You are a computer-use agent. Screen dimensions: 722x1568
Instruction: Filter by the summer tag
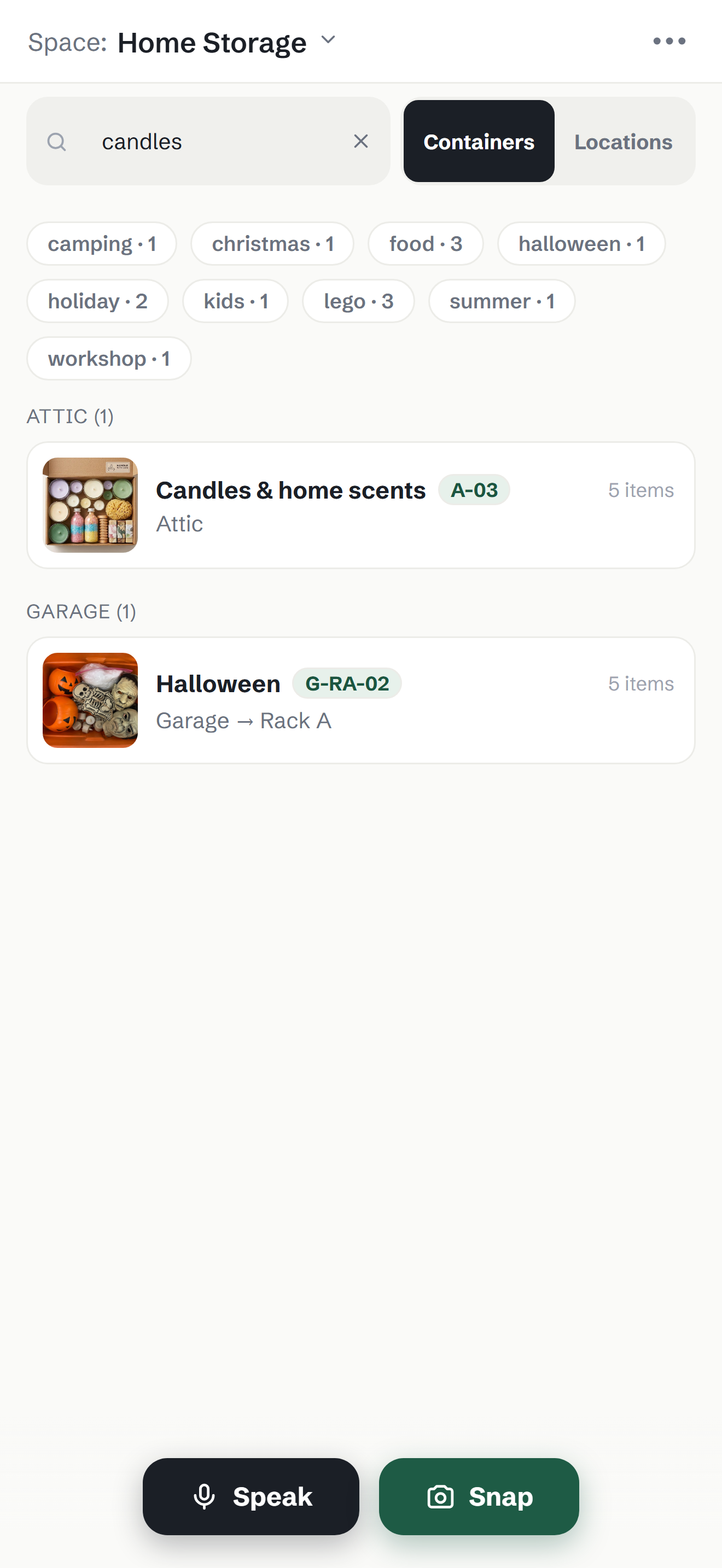pos(502,301)
